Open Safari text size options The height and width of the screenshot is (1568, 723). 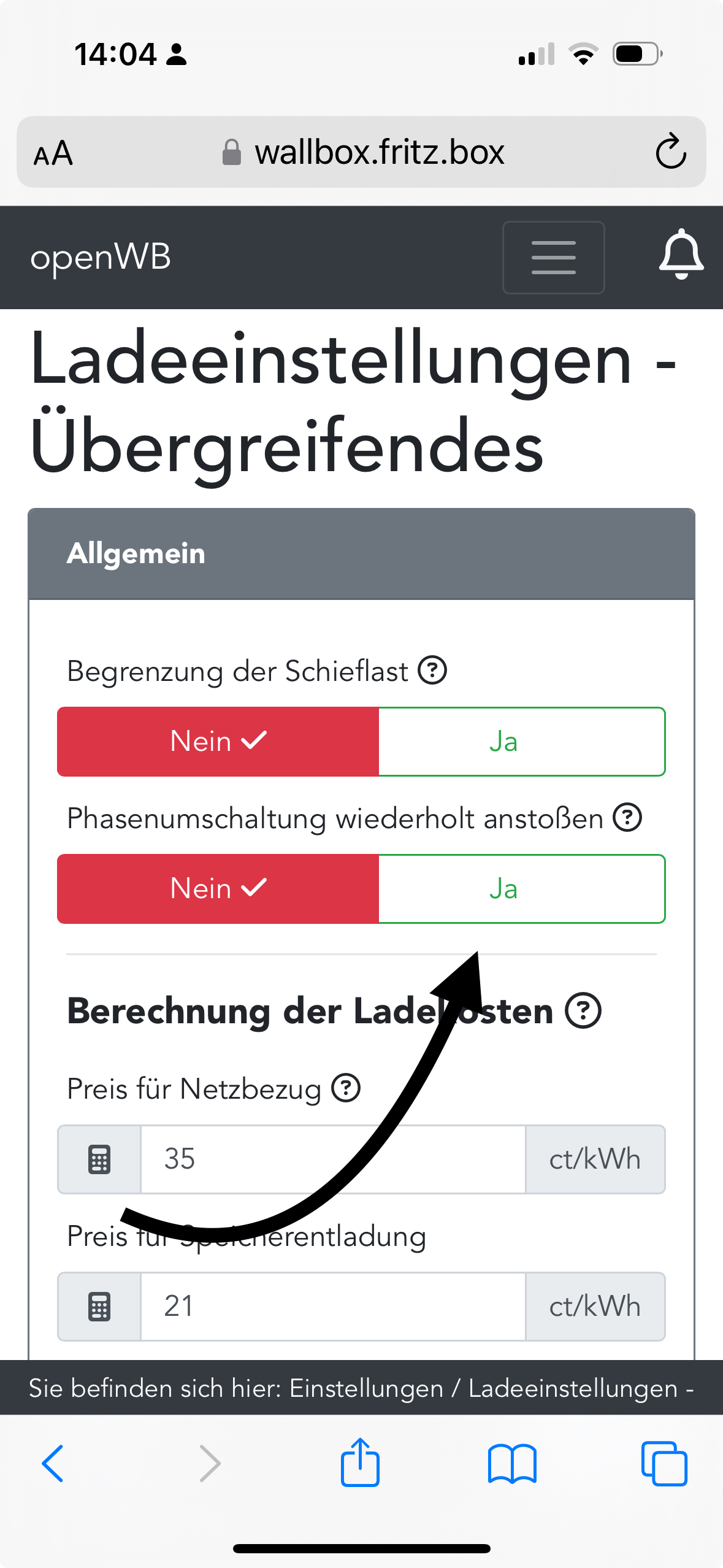tap(53, 153)
